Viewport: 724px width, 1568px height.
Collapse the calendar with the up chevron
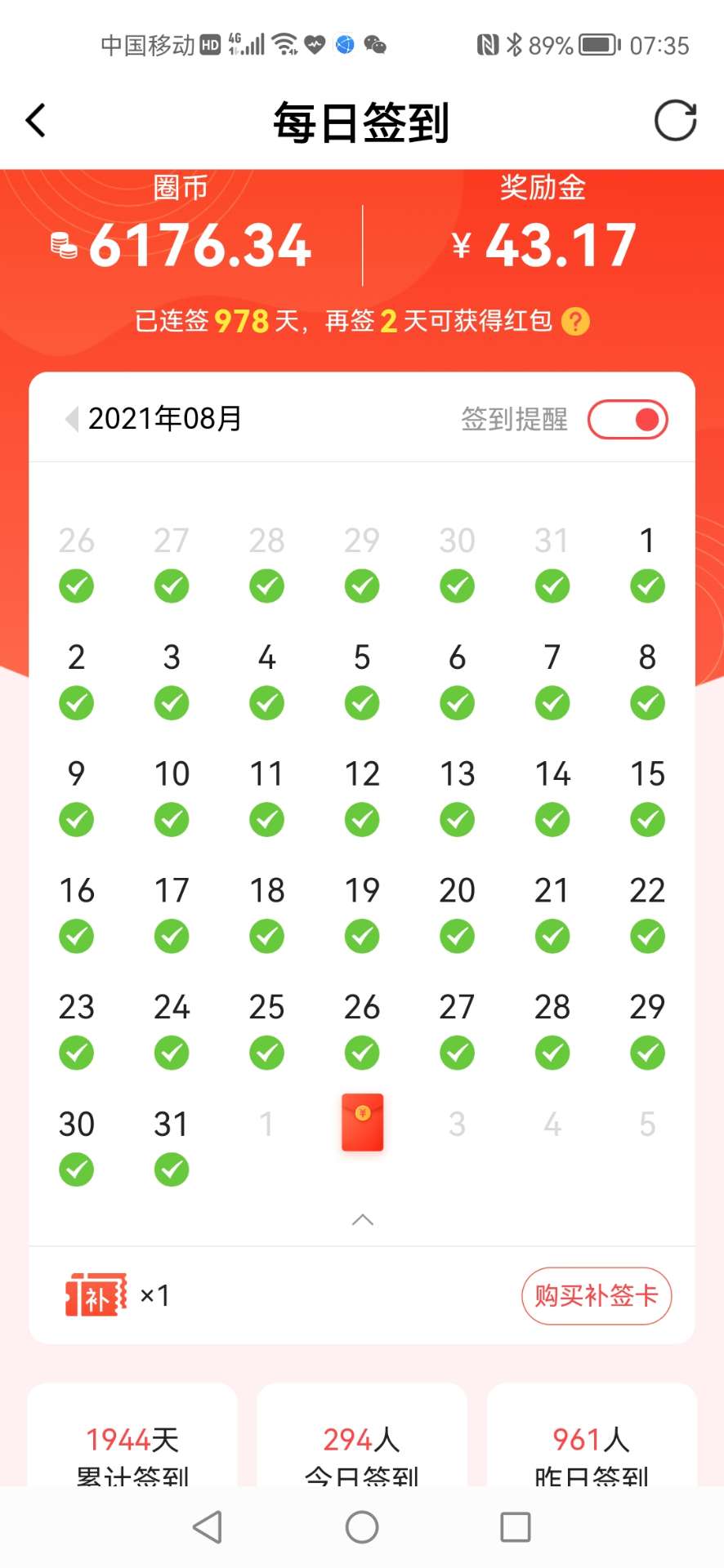coord(362,1220)
